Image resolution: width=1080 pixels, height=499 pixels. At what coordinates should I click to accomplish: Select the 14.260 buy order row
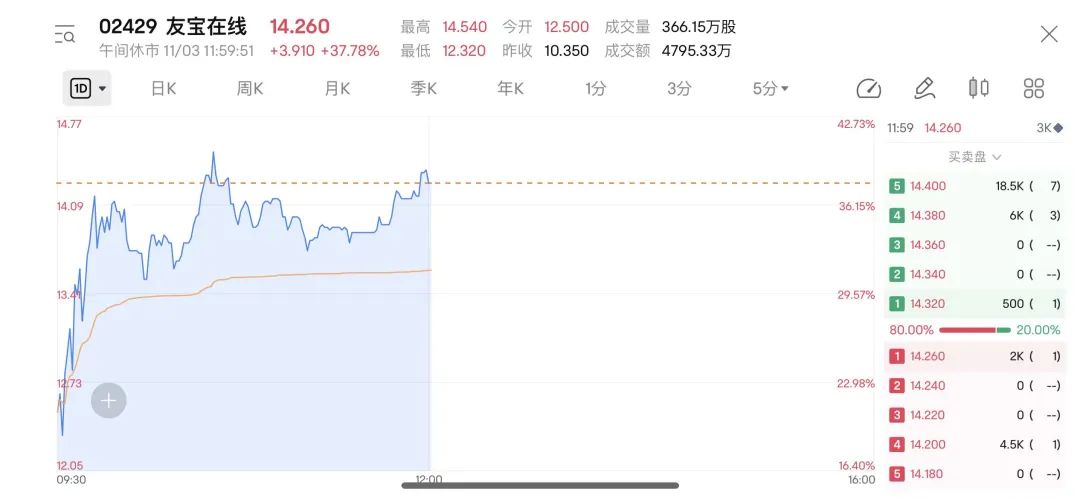click(975, 356)
